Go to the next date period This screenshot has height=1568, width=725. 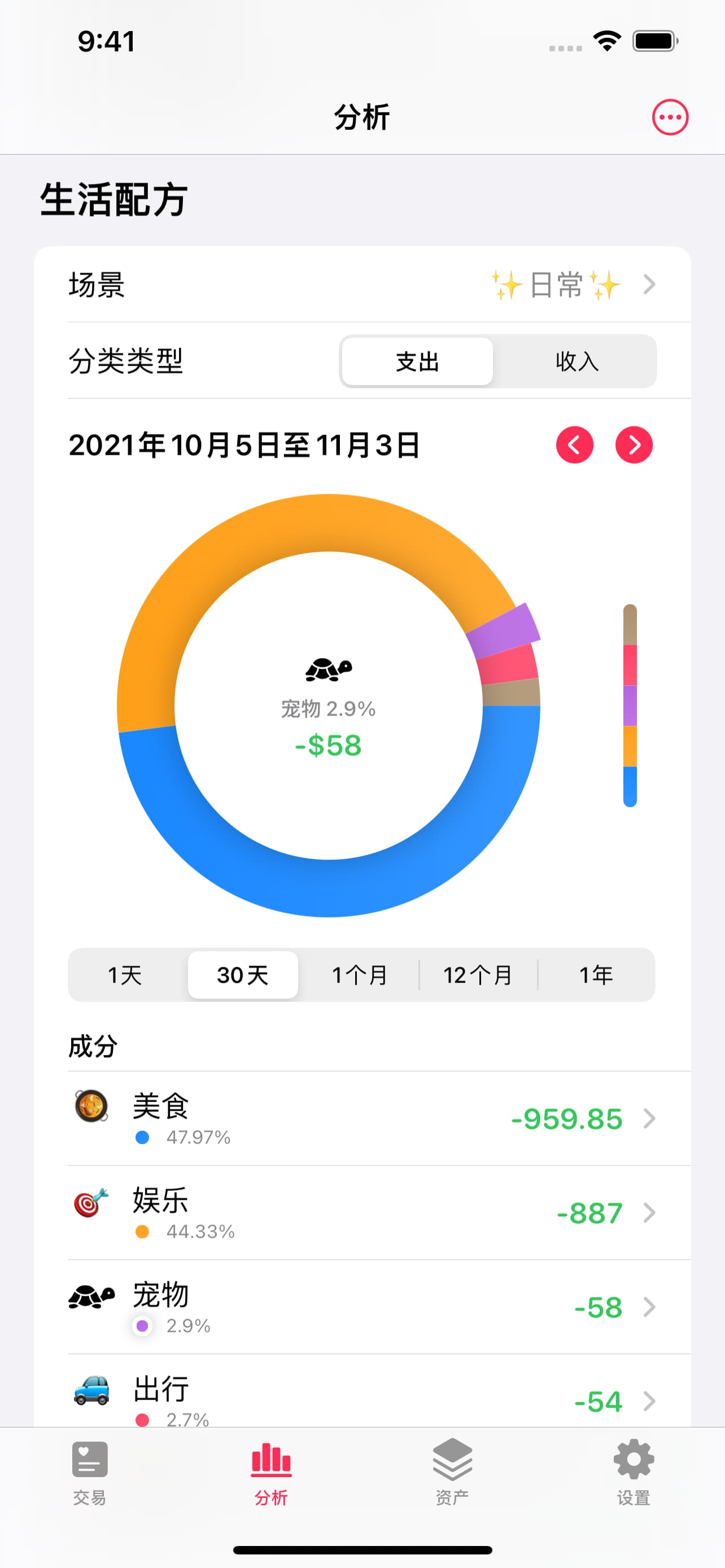[x=634, y=445]
